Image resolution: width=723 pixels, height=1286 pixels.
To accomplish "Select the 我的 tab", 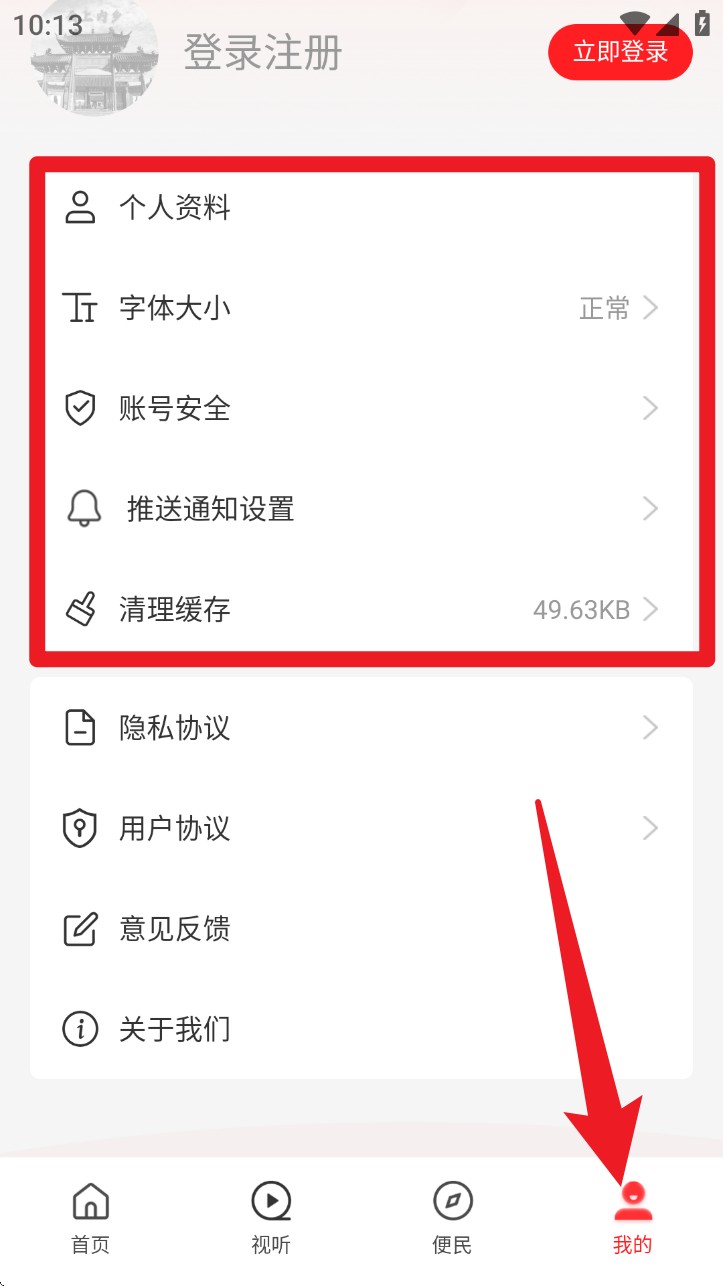I will (632, 1217).
